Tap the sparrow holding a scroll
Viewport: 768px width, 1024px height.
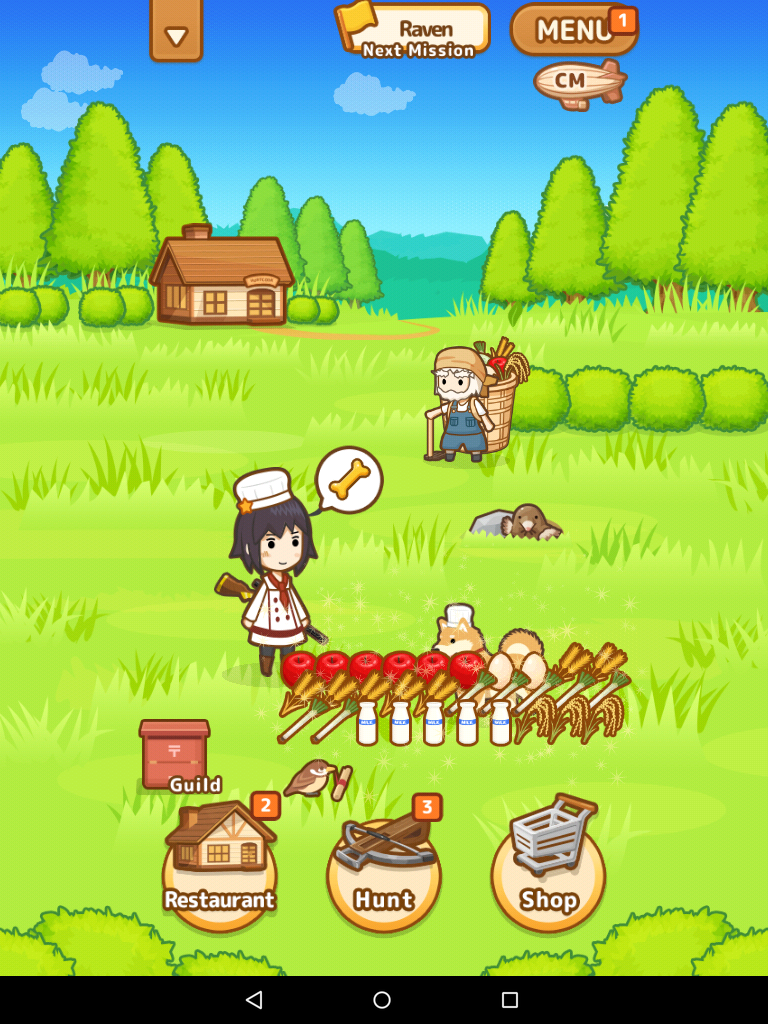coord(318,778)
